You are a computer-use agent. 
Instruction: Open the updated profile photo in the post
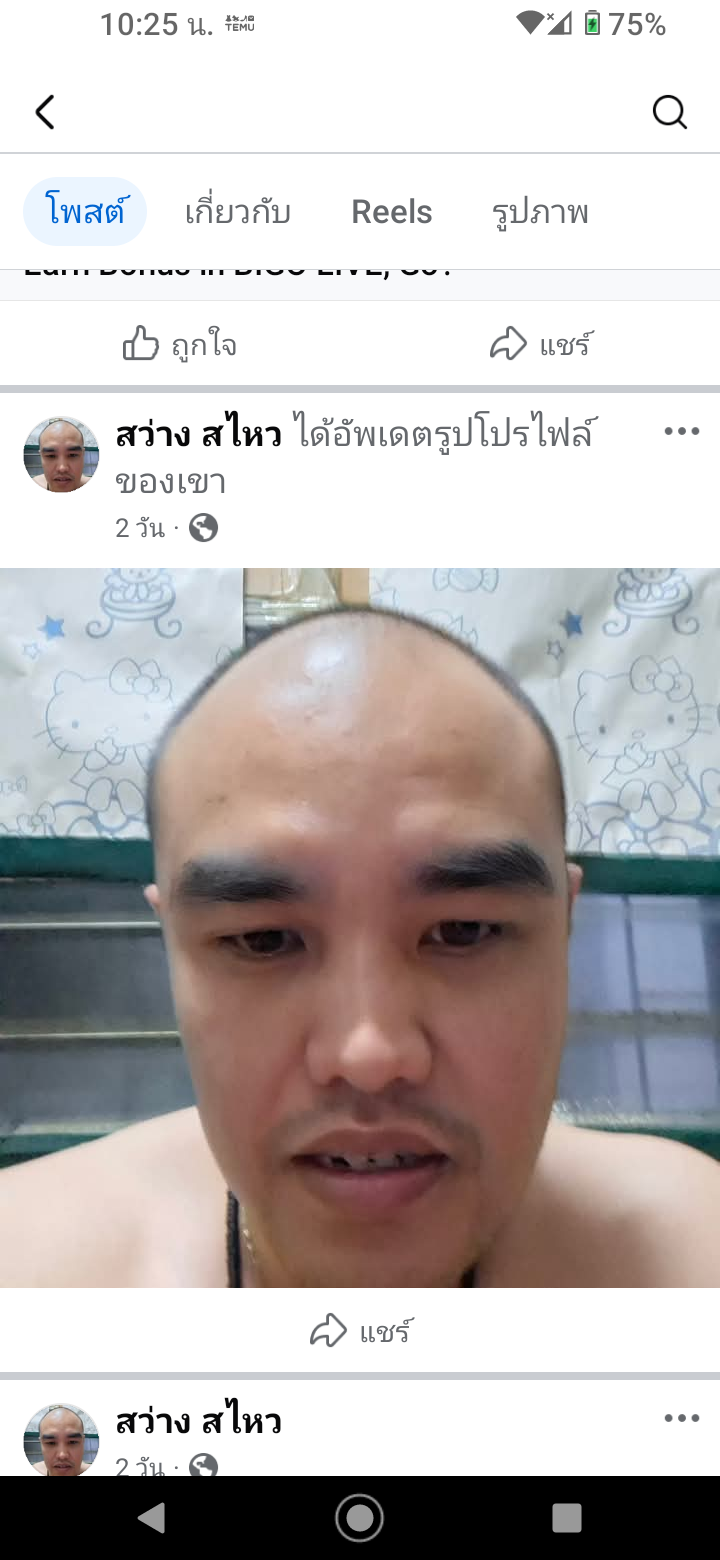[x=360, y=928]
